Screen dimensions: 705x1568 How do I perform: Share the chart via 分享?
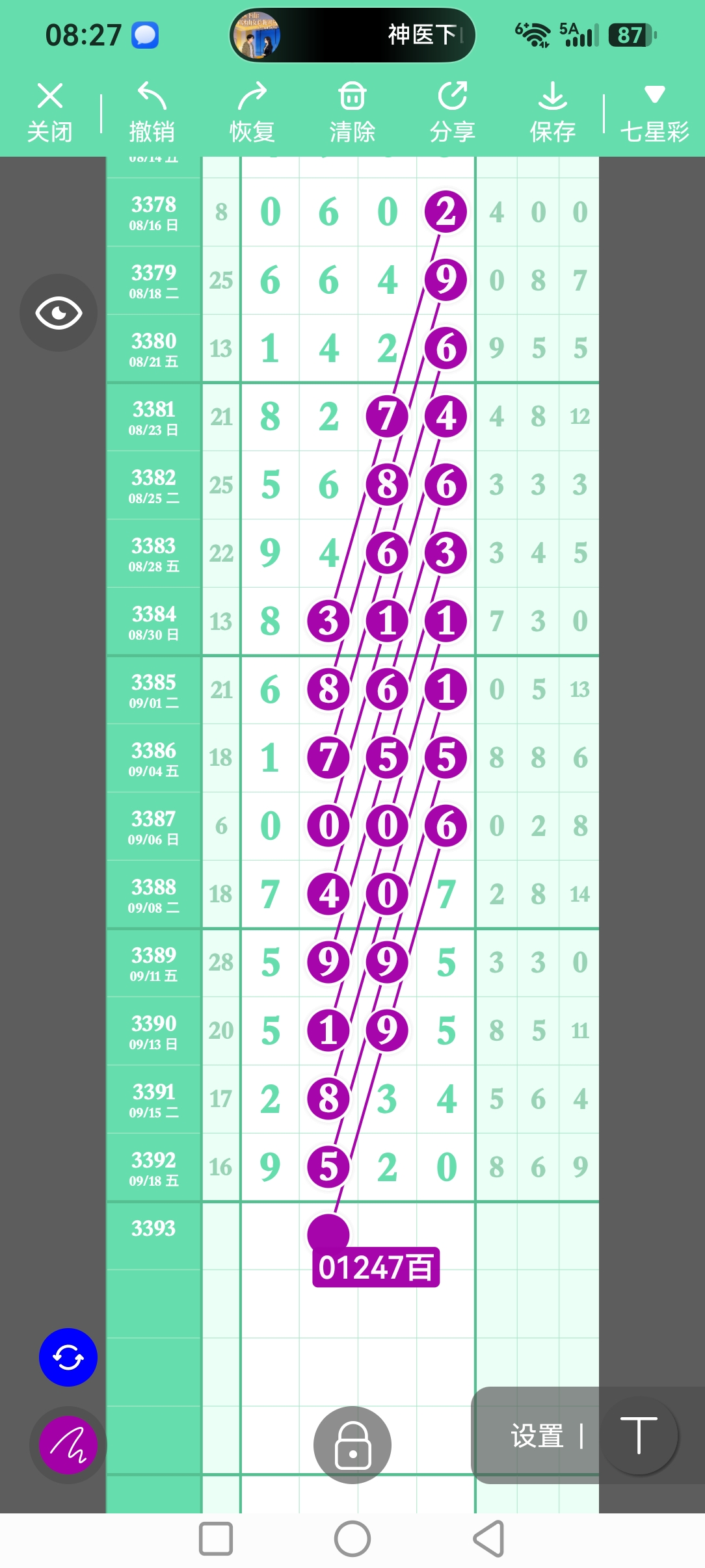452,112
